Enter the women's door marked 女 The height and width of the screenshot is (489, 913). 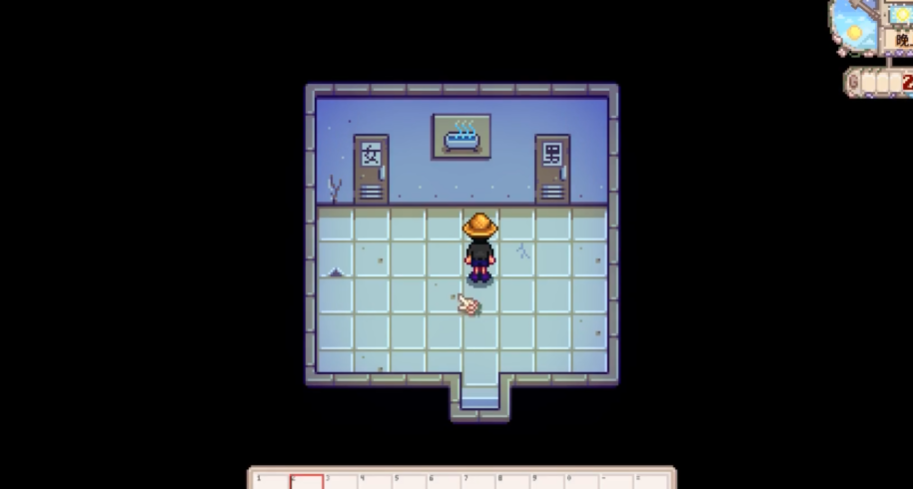coord(371,170)
